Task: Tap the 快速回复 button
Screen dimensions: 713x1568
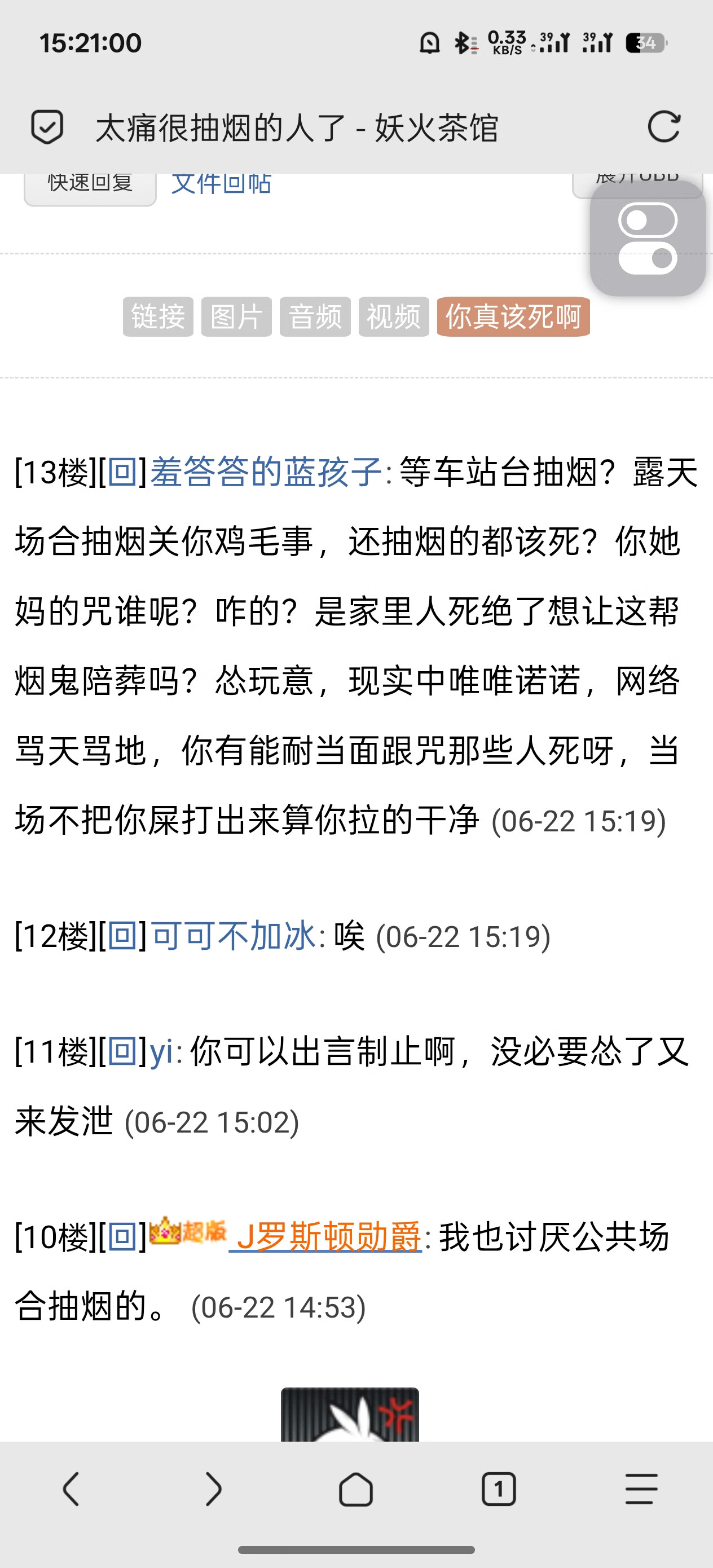Action: 90,186
